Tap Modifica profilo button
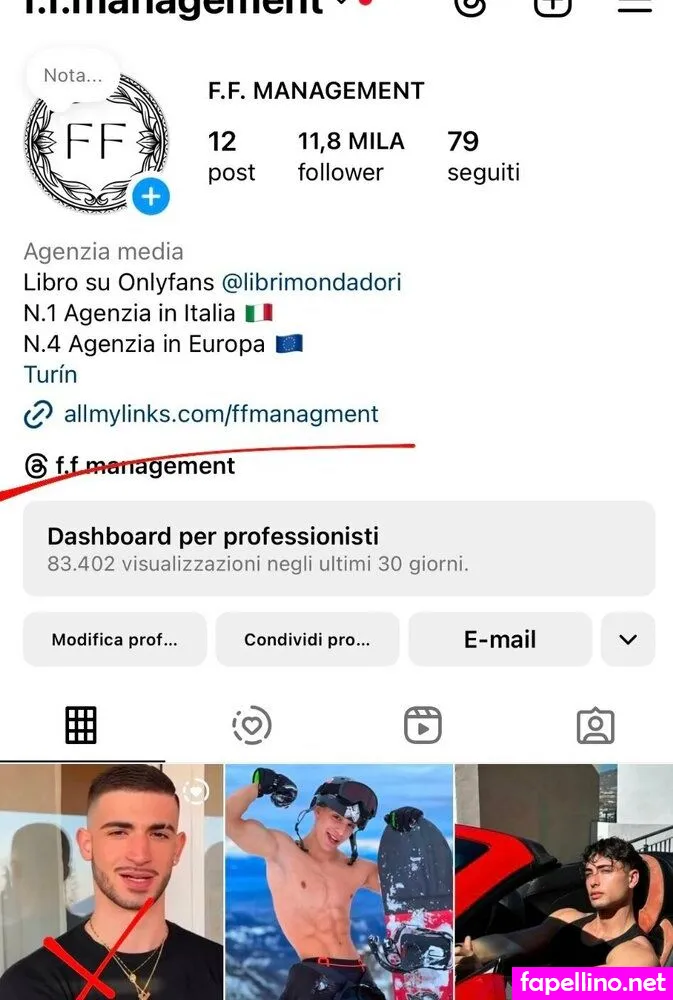 [114, 639]
